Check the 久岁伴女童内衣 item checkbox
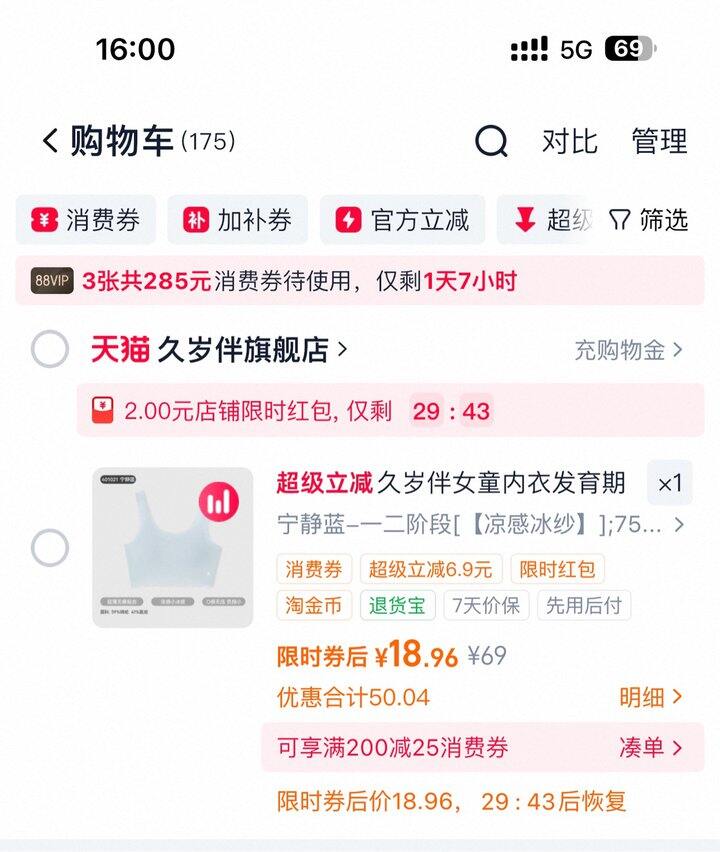 (x=50, y=548)
